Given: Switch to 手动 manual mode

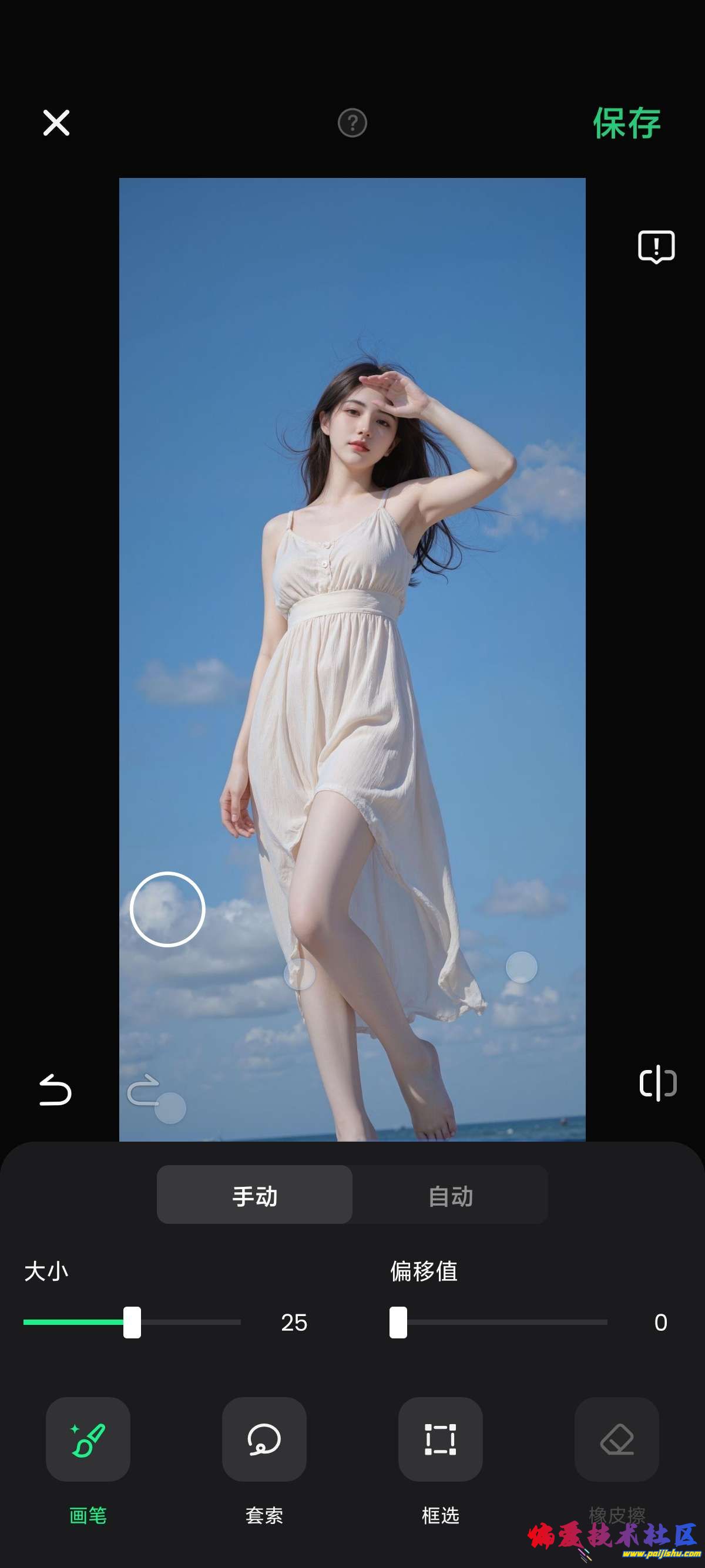Looking at the screenshot, I should 254,1196.
